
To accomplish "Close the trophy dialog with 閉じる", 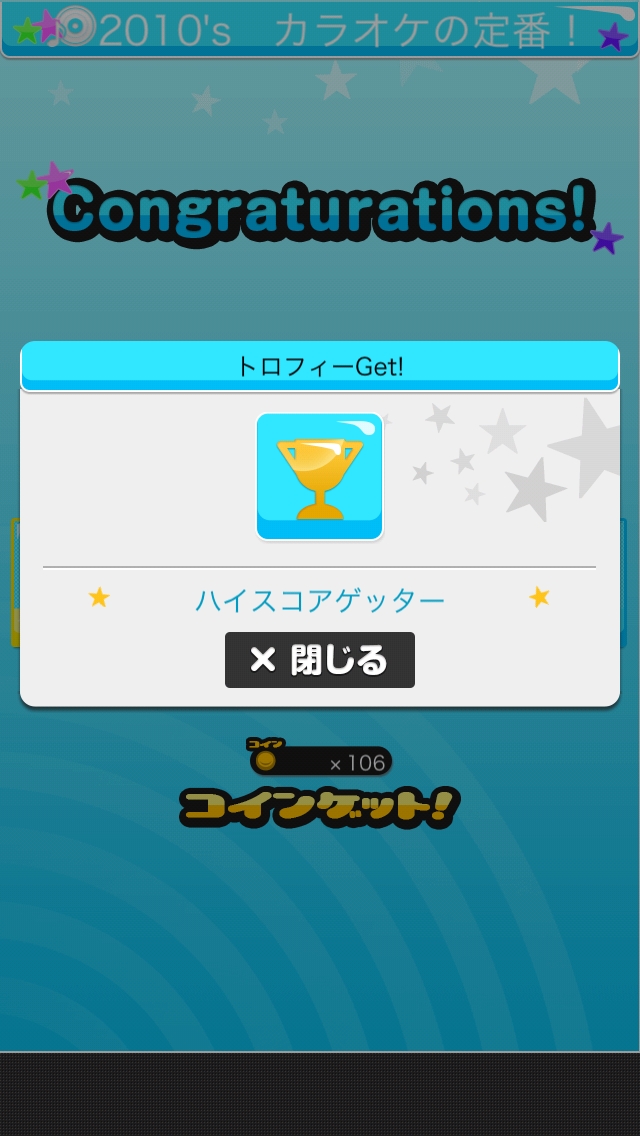I will [319, 660].
